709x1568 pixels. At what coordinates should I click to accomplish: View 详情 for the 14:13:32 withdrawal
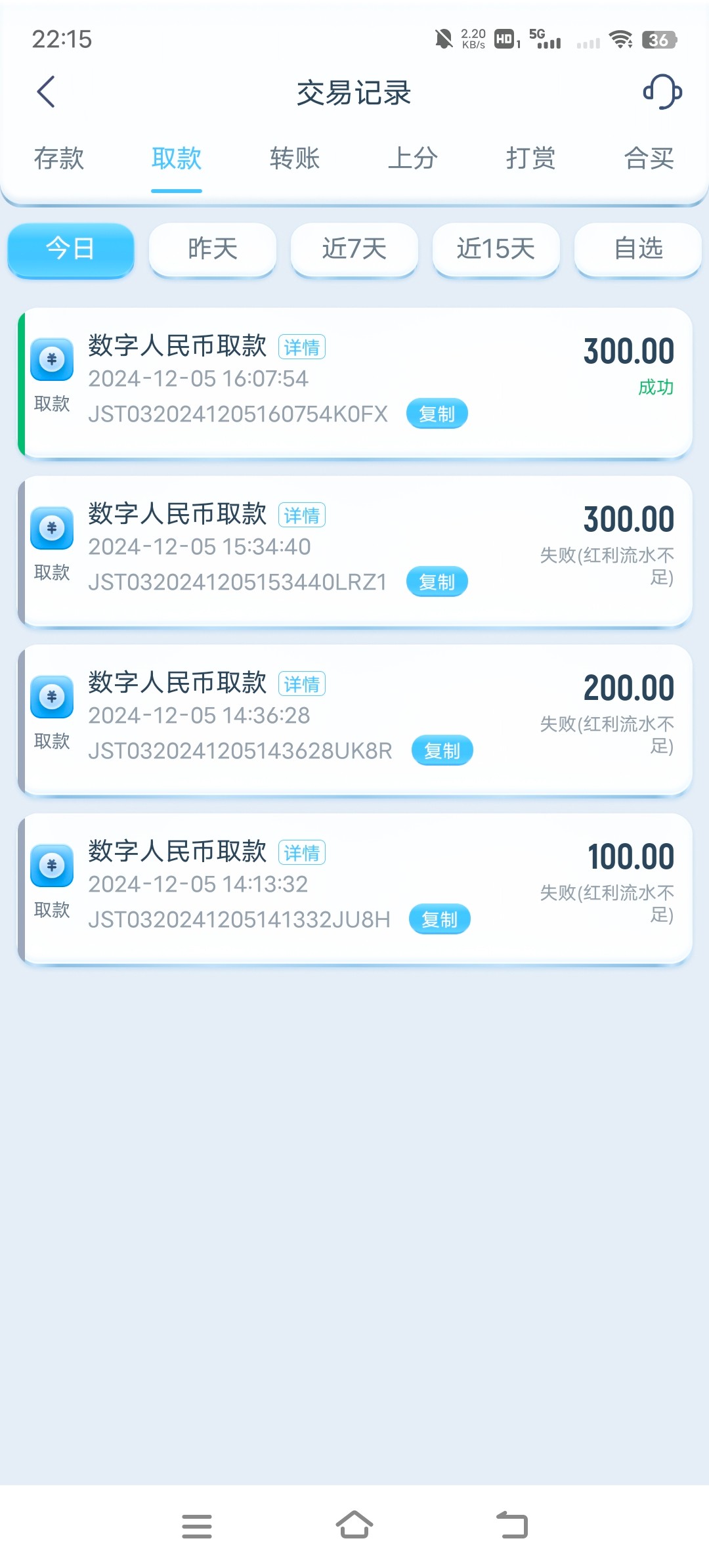pyautogui.click(x=302, y=853)
